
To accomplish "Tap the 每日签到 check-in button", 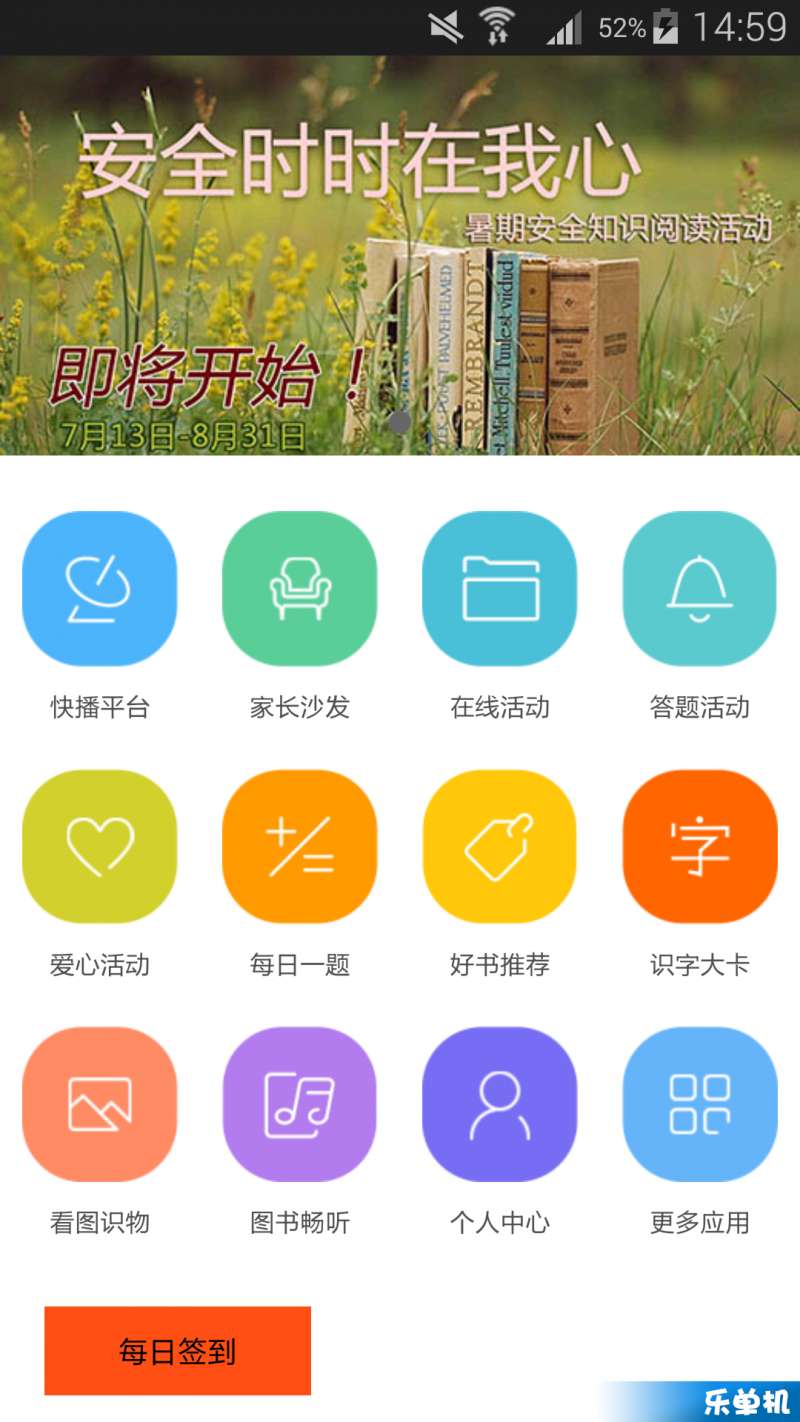I will (x=178, y=1351).
